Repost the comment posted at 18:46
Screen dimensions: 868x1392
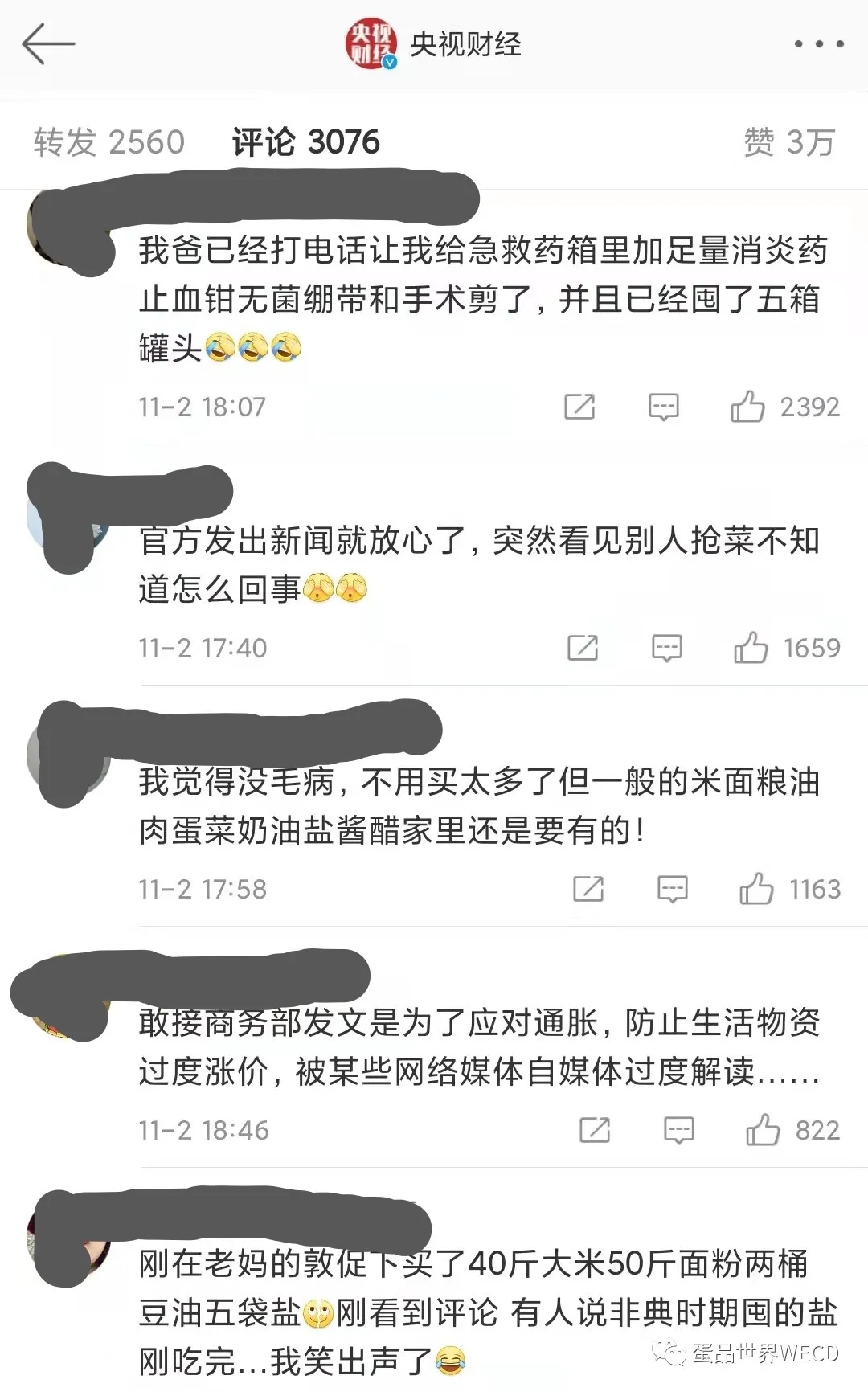(x=595, y=1130)
